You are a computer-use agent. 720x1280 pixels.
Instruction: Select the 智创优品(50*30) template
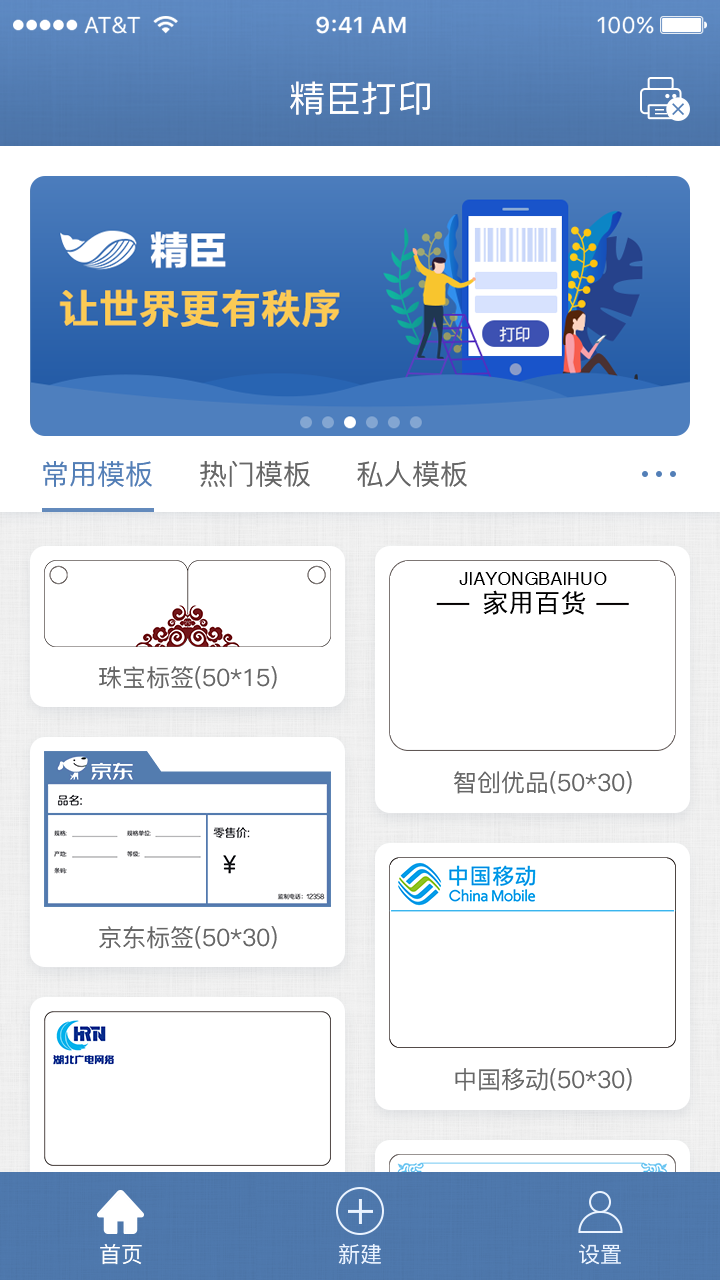click(x=532, y=680)
